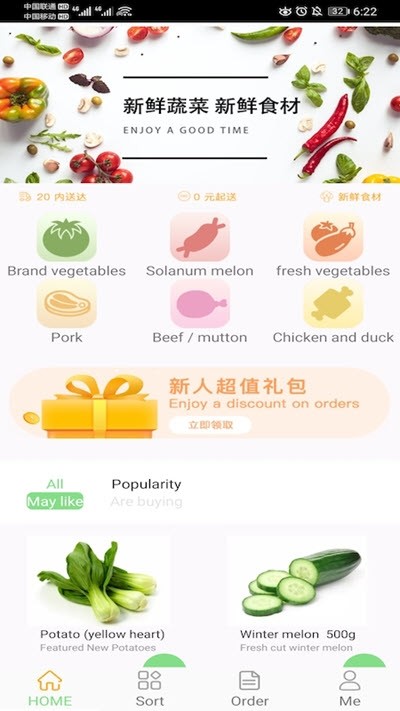Select the Pork category
The height and width of the screenshot is (711, 400).
66,312
